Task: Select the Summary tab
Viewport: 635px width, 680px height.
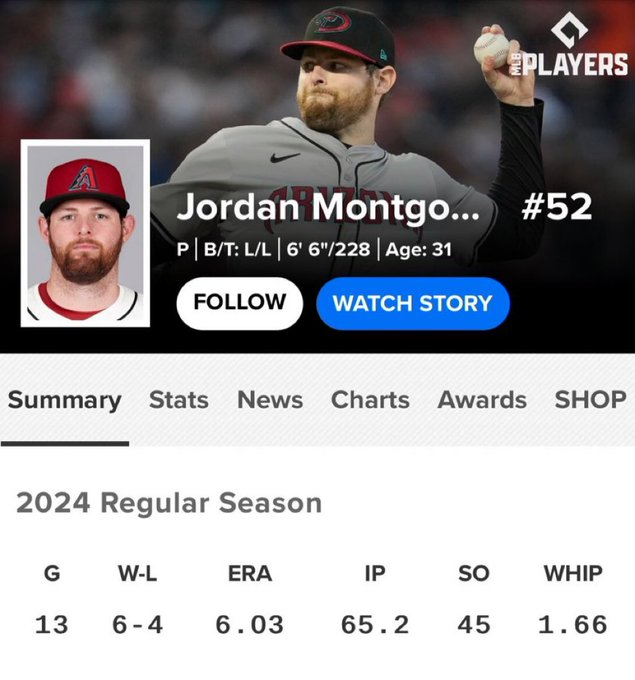Action: coord(65,400)
